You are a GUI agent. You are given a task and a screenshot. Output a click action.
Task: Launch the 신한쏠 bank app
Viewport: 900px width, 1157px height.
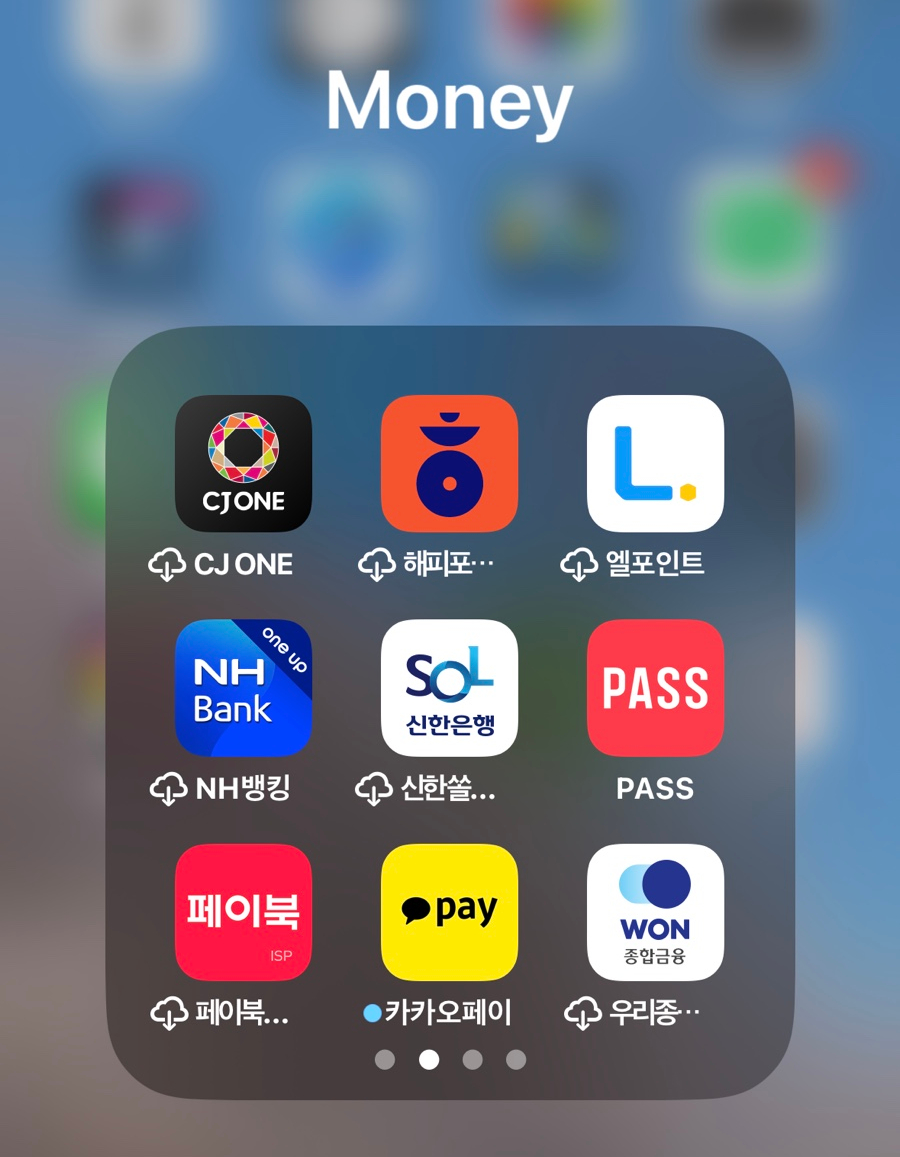click(x=449, y=688)
